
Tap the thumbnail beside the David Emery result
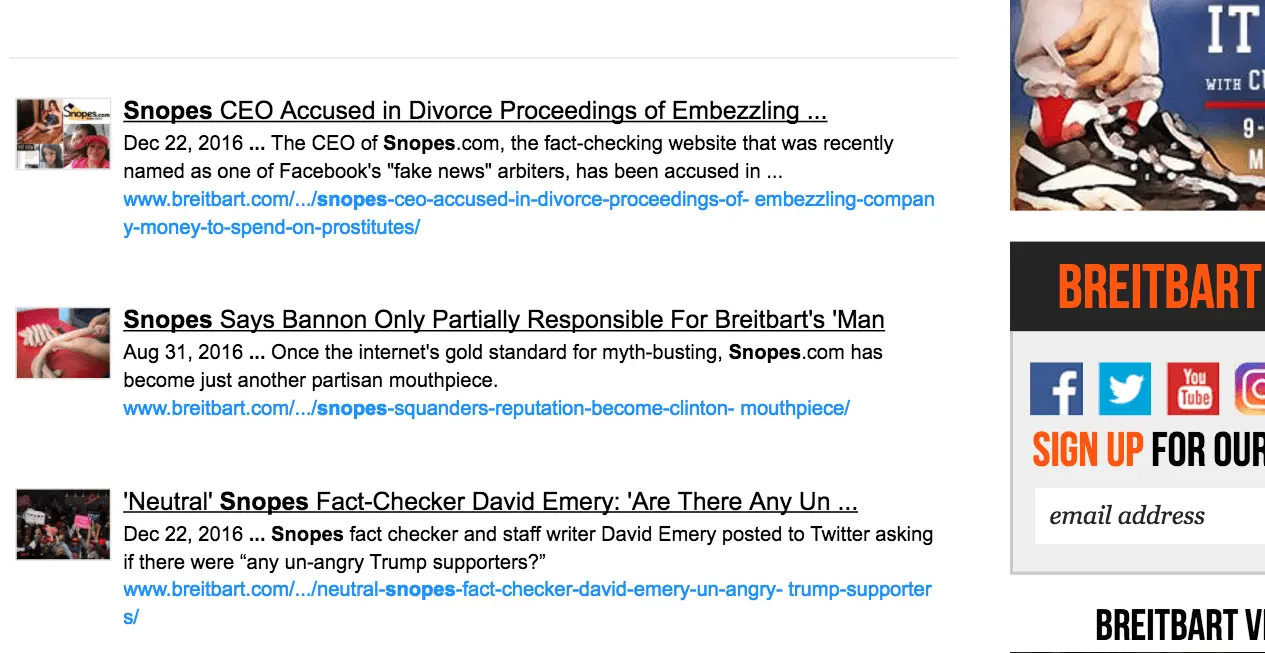63,524
